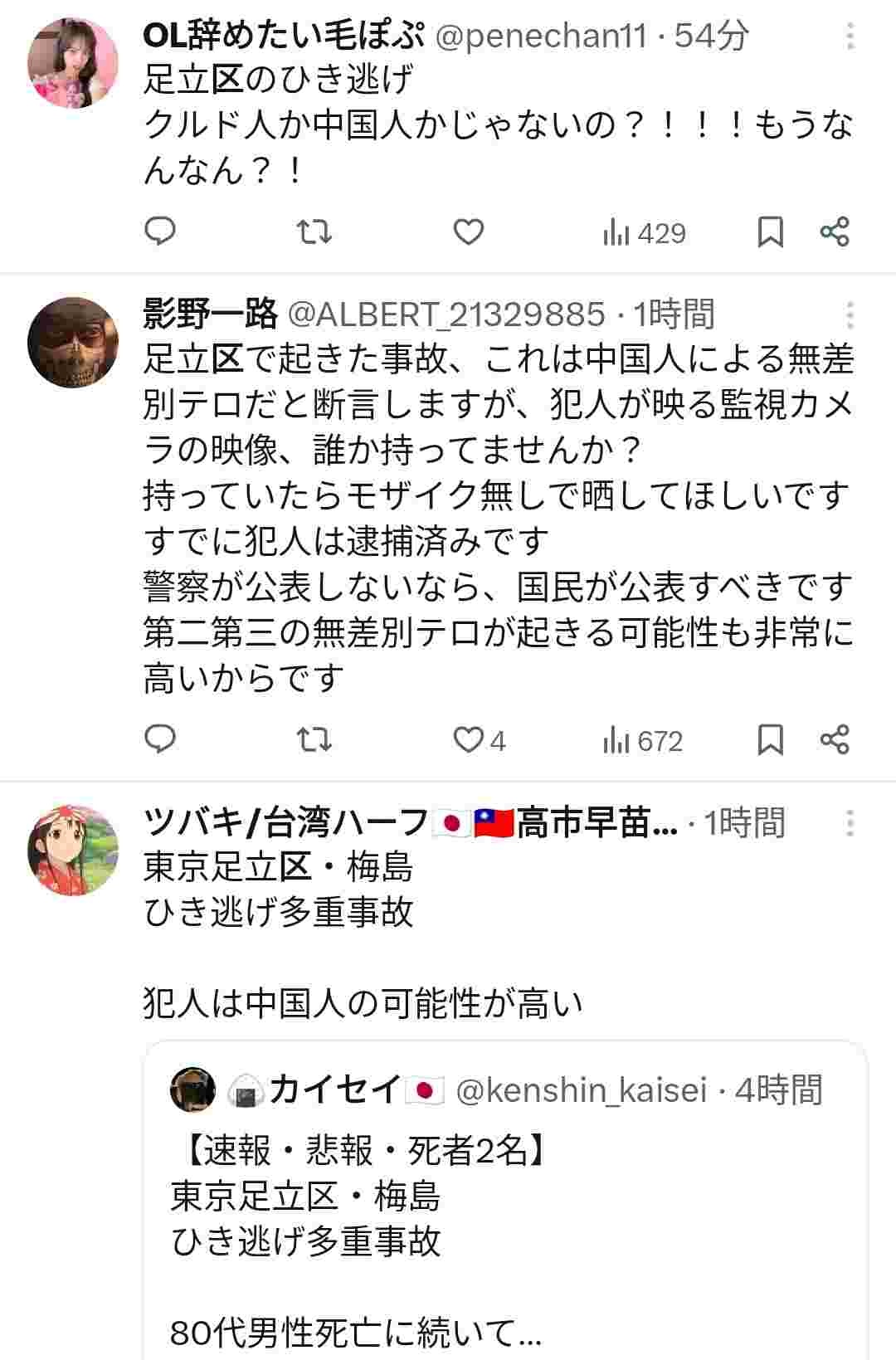Share OL辞めたい毛ぽぷ's post

[835, 232]
